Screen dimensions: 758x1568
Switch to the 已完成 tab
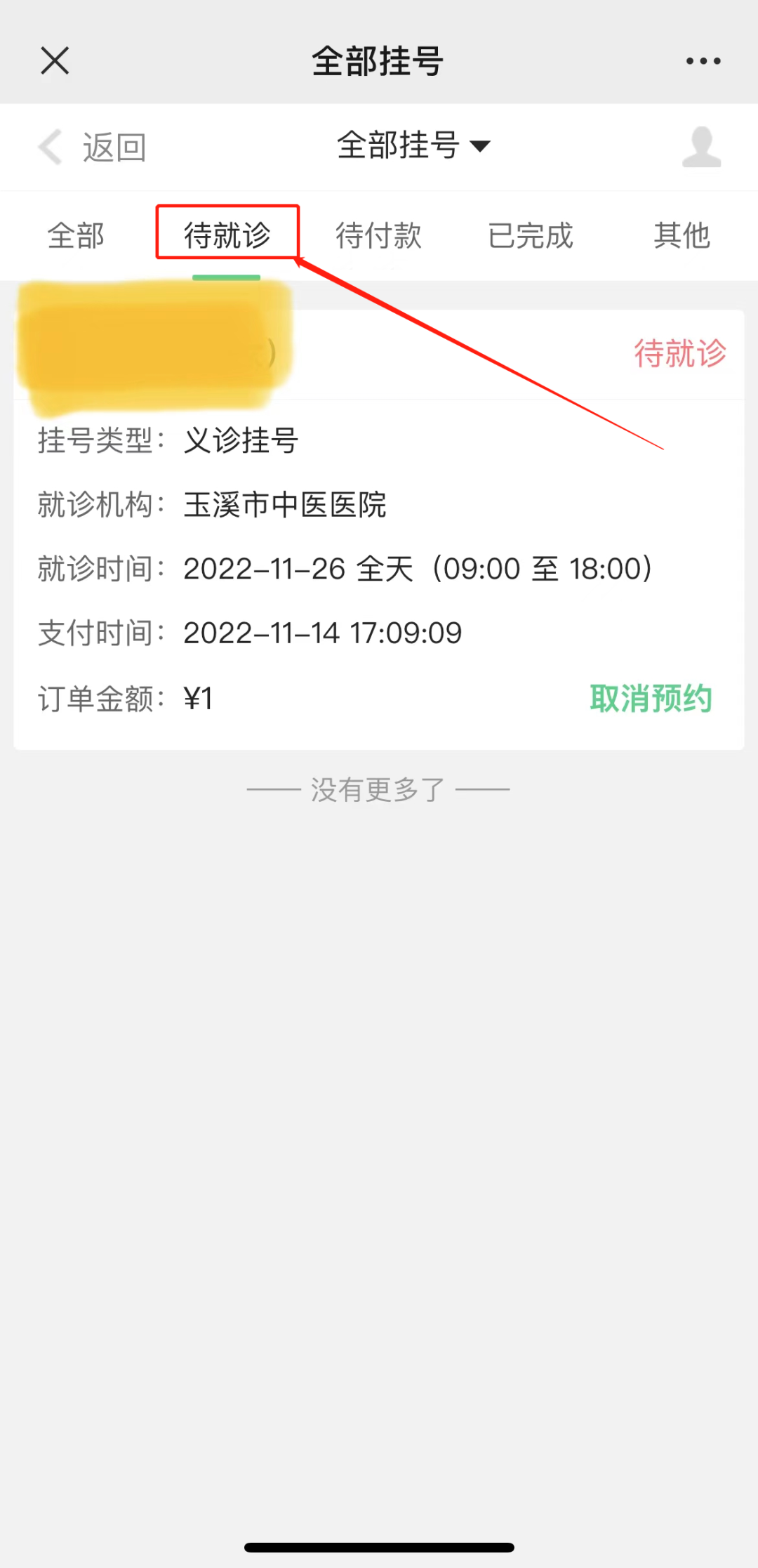pos(531,236)
